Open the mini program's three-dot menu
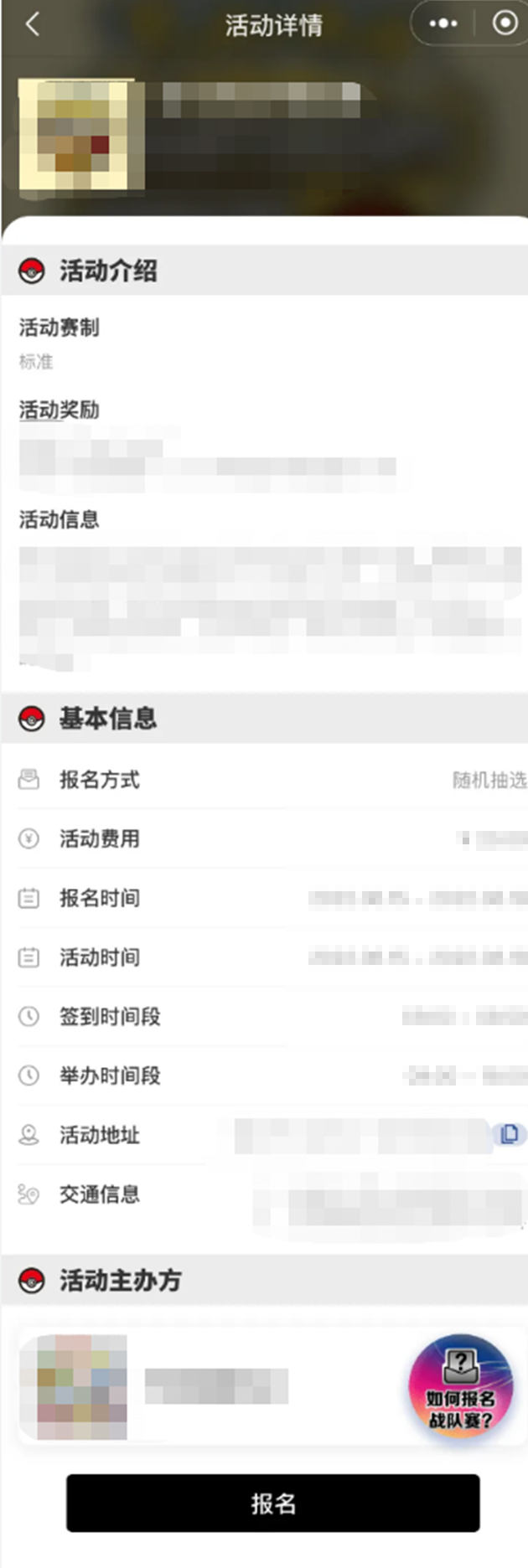Viewport: 528px width, 1568px height. (443, 24)
